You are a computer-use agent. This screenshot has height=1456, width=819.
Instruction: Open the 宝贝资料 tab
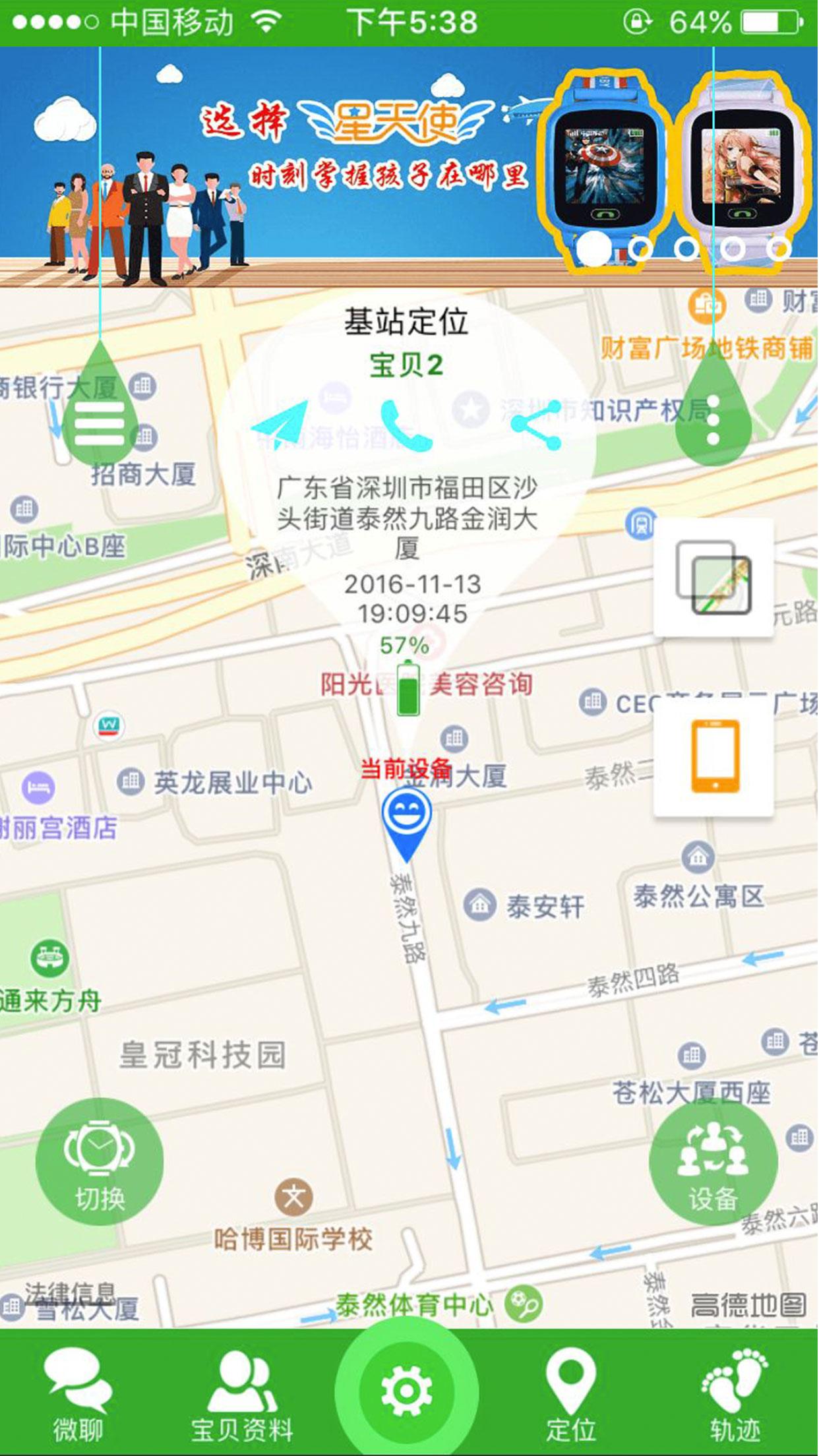242,1394
